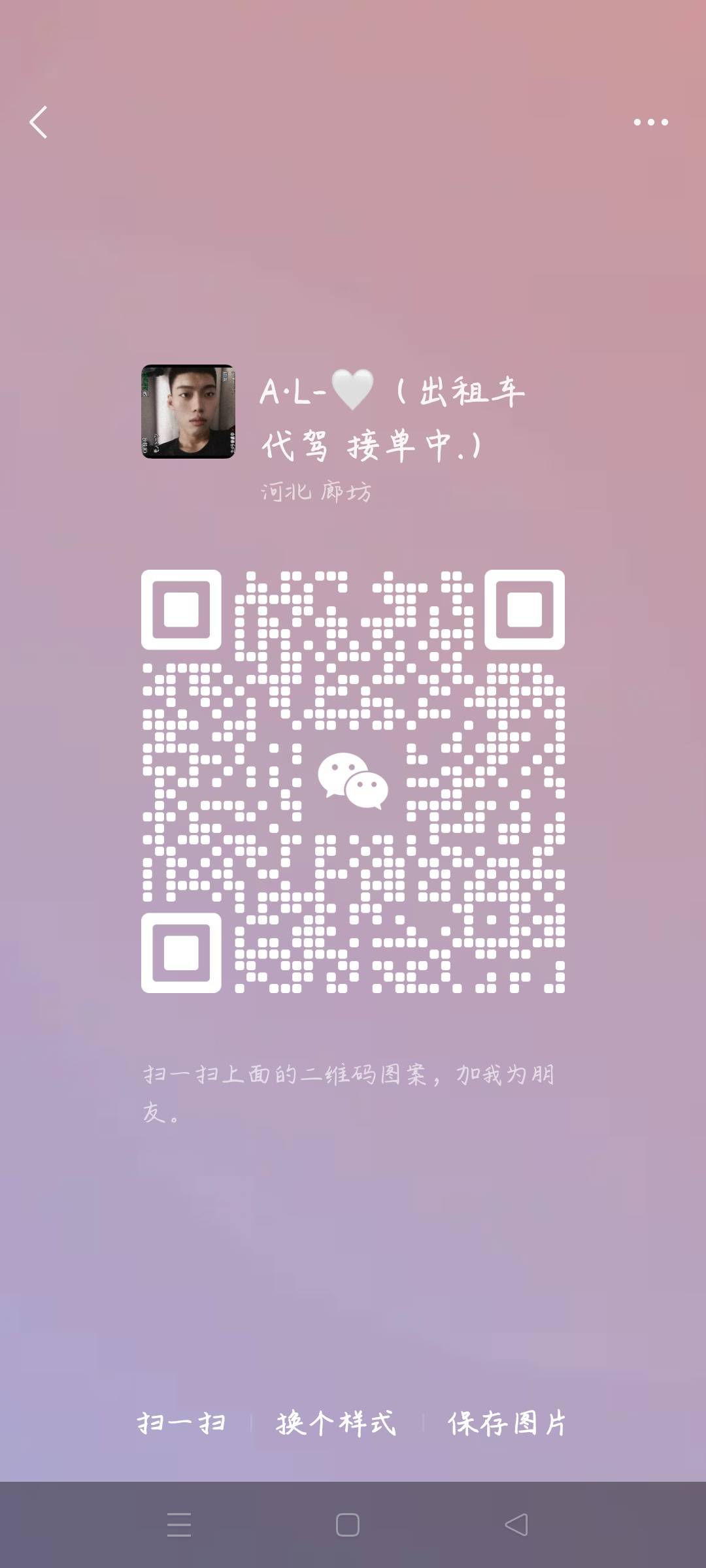
Task: Tap 保存图片 to save the image
Action: 507,1422
